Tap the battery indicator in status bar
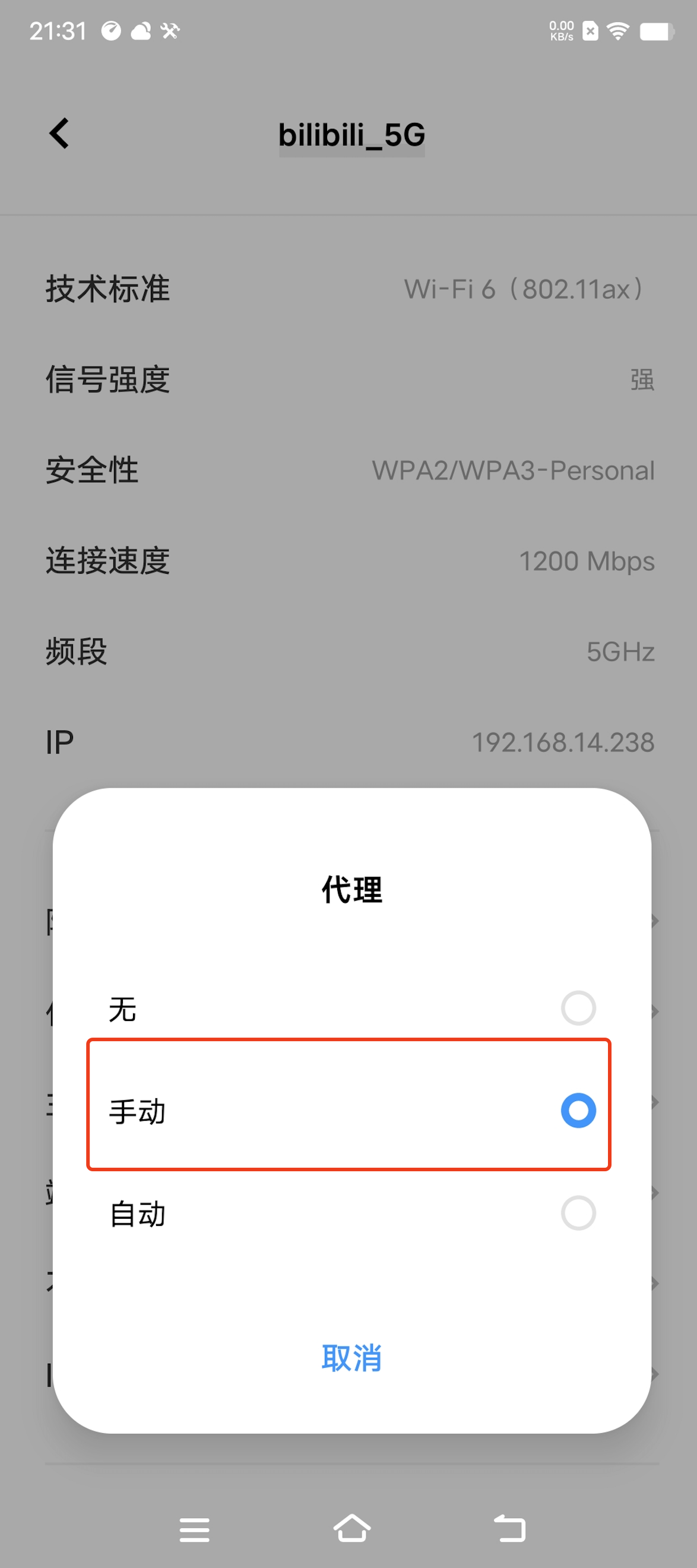This screenshot has width=697, height=1568. [x=655, y=30]
